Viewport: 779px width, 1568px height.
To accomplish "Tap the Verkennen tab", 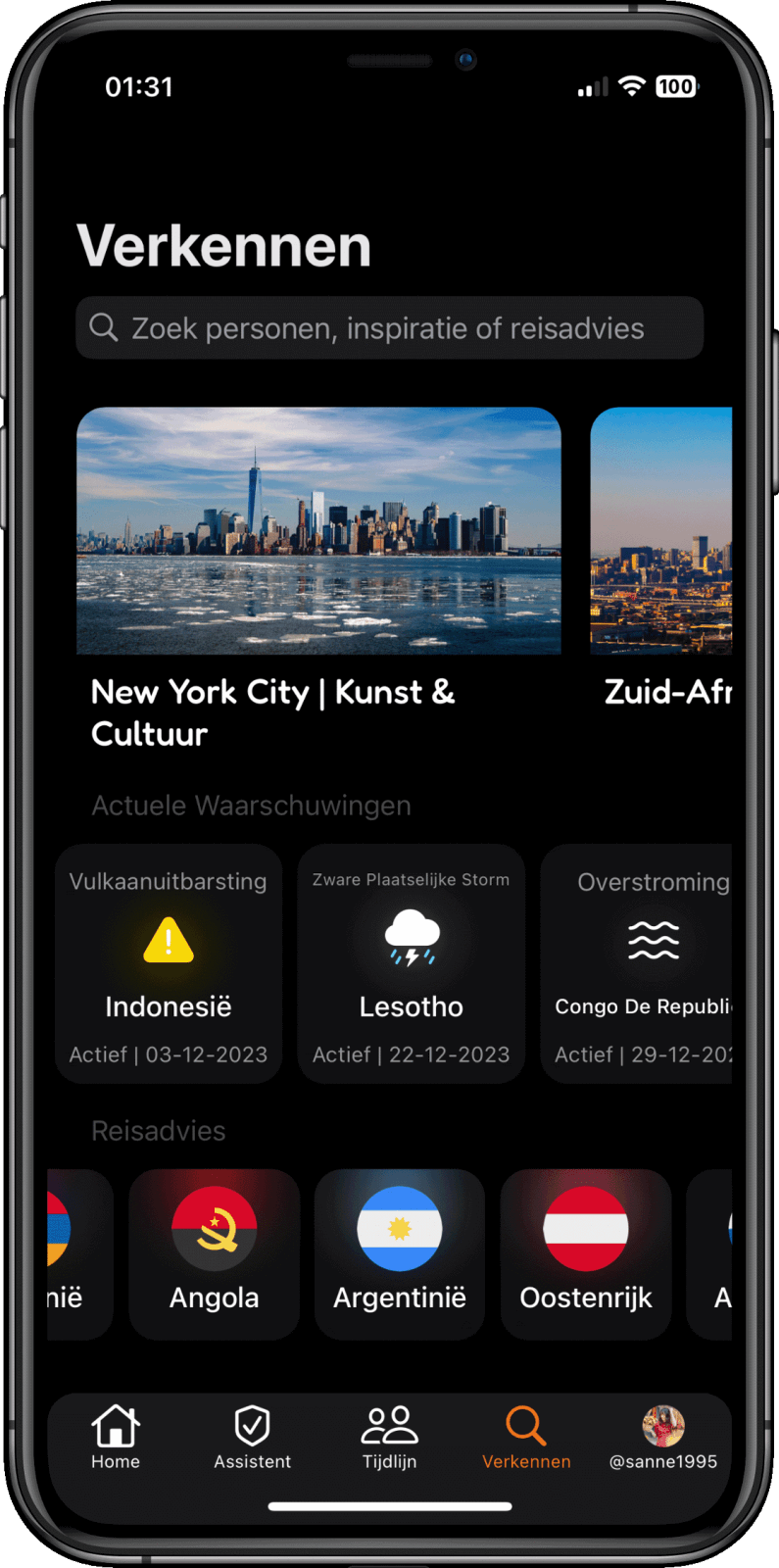I will pyautogui.click(x=526, y=1437).
